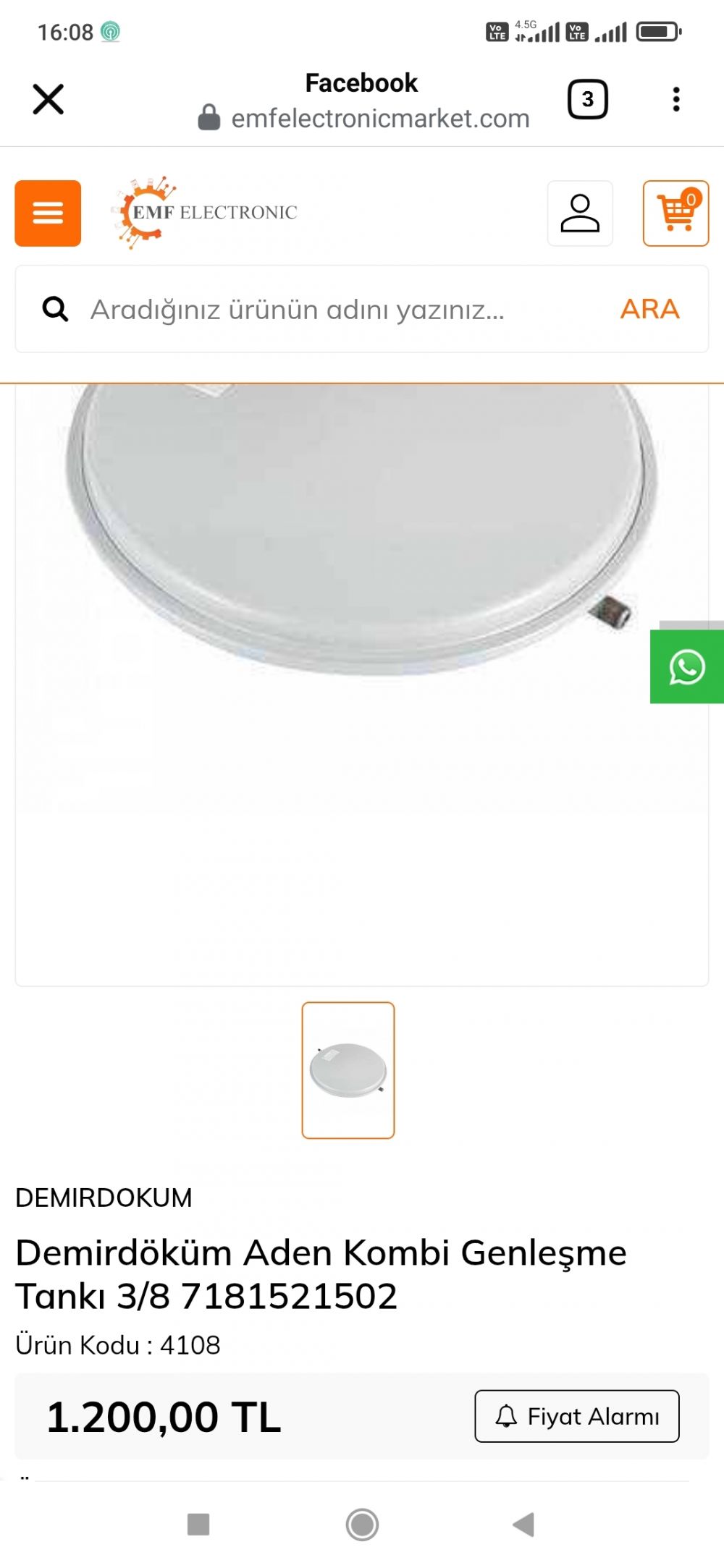The width and height of the screenshot is (724, 1568).
Task: Go to the Android home screen
Action: point(362,1525)
